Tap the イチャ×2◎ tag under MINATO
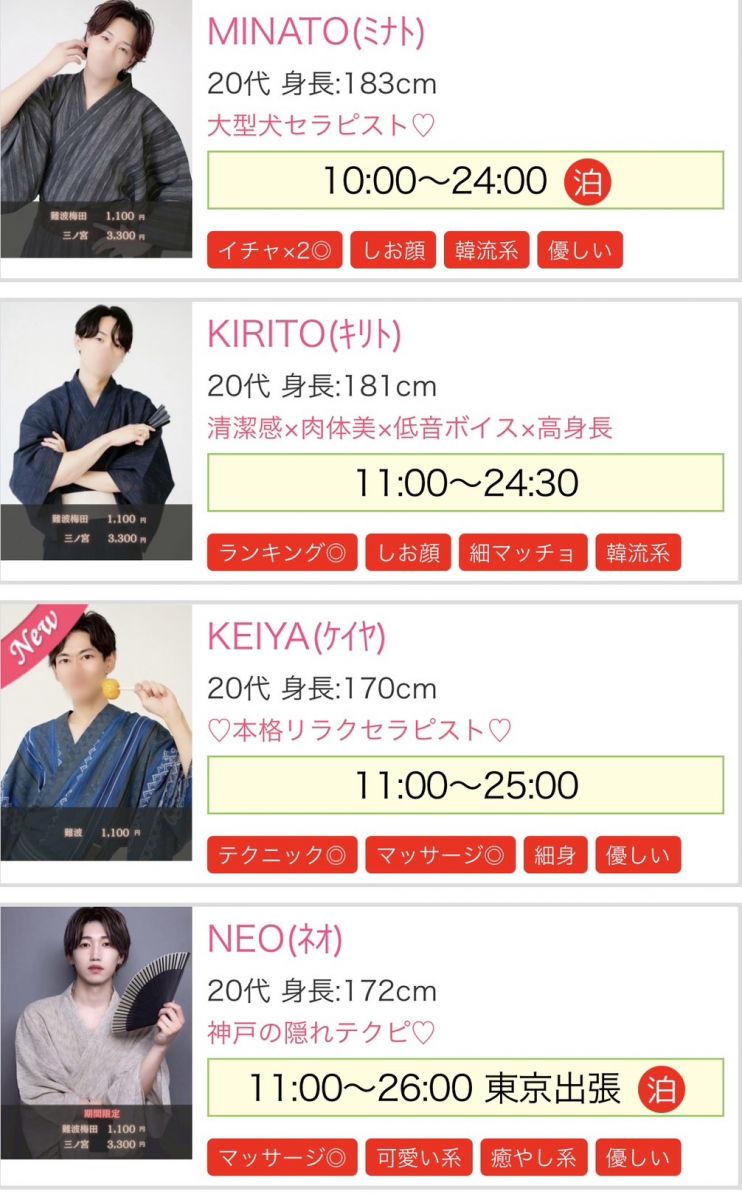The image size is (742, 1200). (x=275, y=250)
